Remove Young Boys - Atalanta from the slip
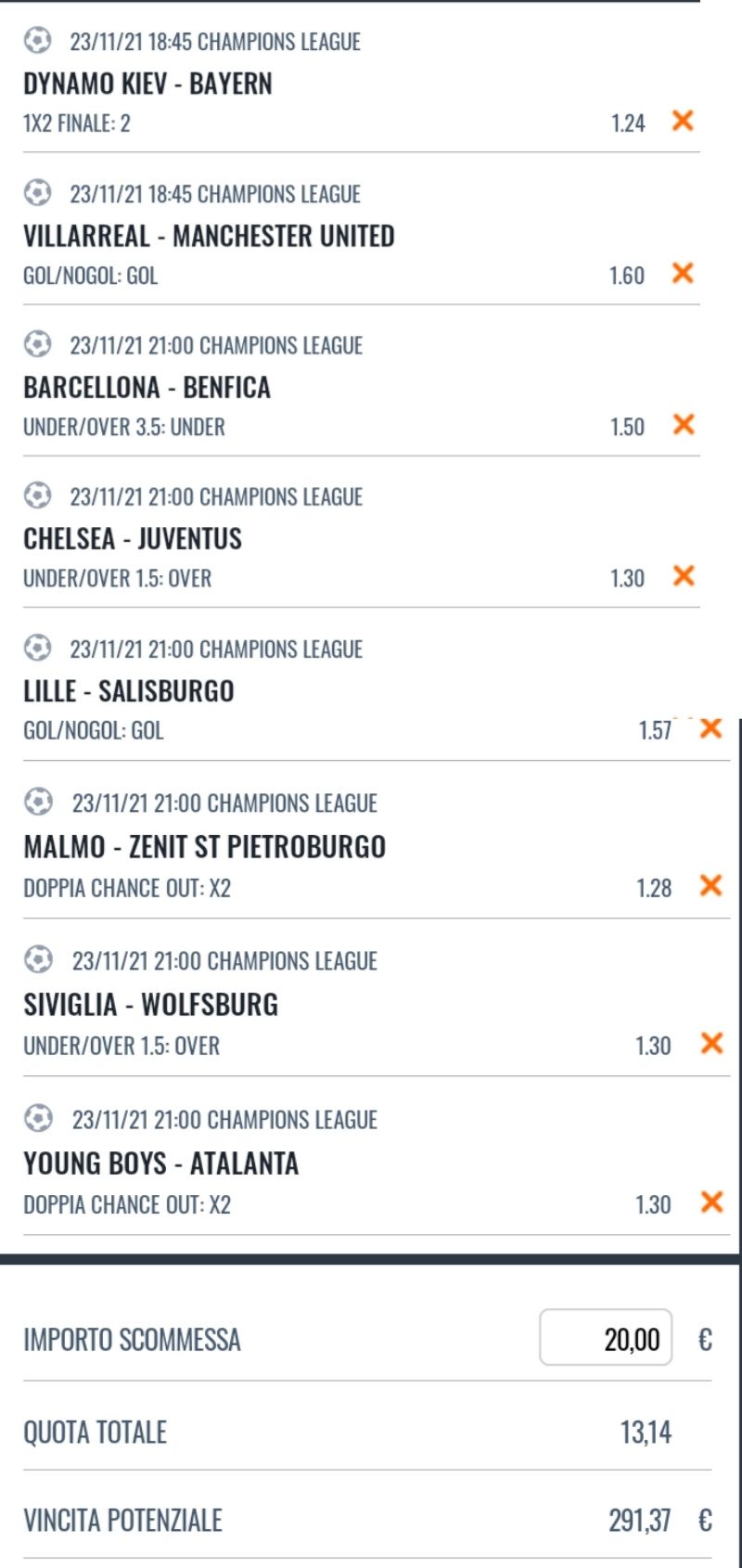The height and width of the screenshot is (1568, 742). pyautogui.click(x=710, y=1202)
